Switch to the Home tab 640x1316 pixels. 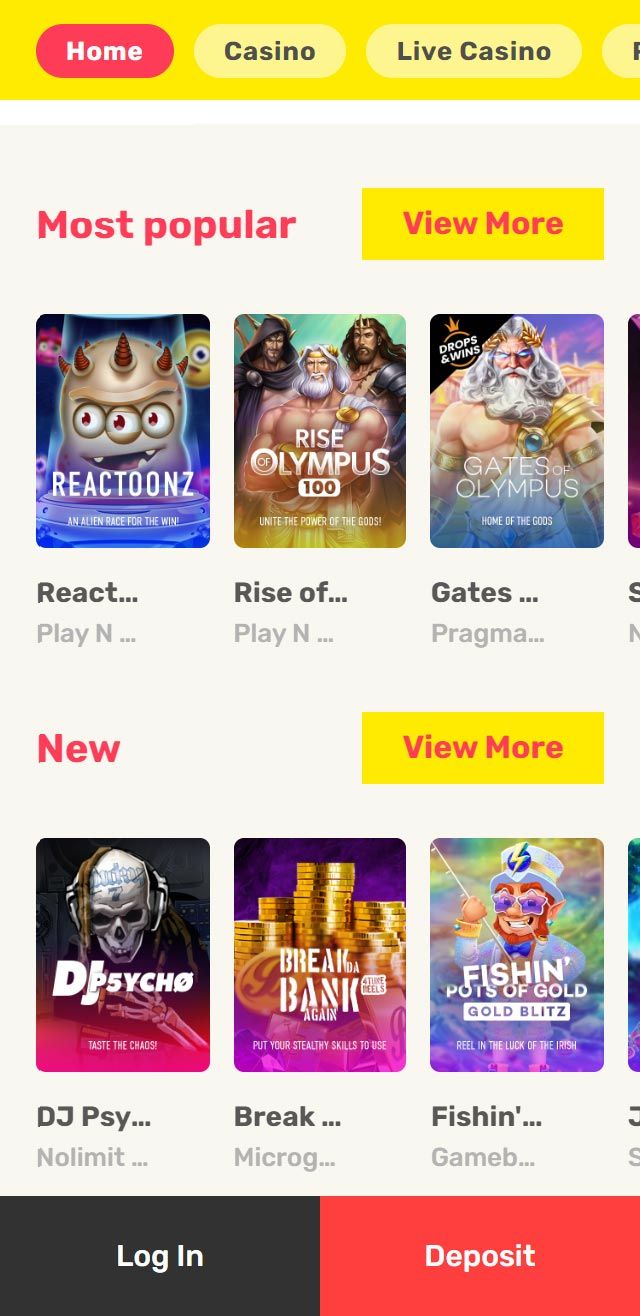click(x=104, y=51)
